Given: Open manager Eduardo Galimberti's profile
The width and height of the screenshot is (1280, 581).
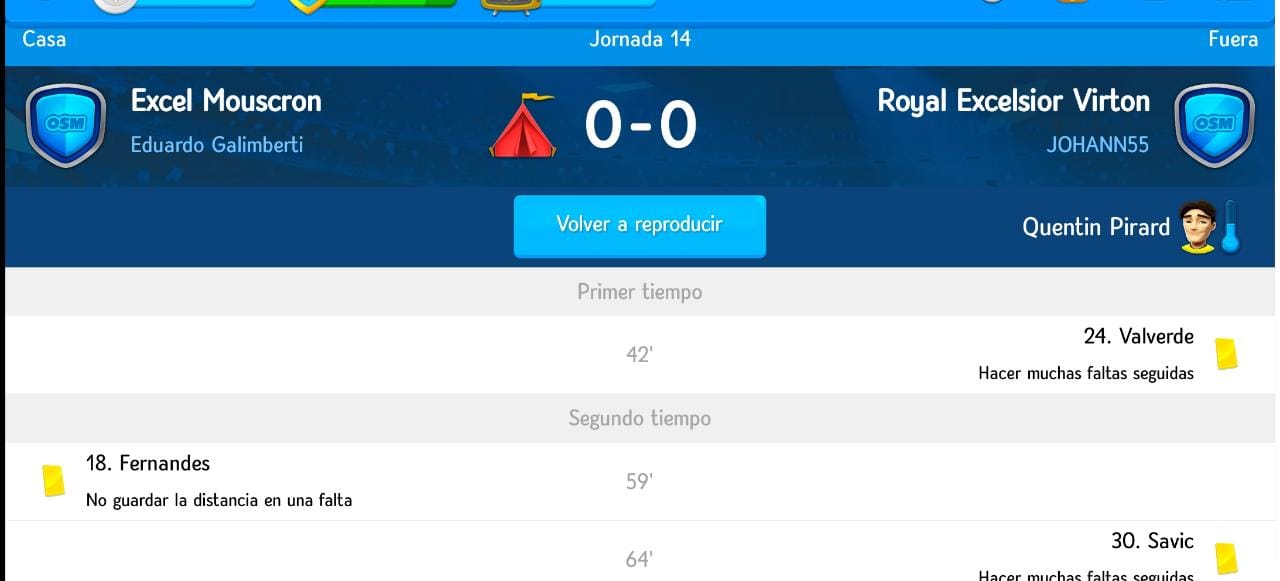Looking at the screenshot, I should pyautogui.click(x=217, y=145).
